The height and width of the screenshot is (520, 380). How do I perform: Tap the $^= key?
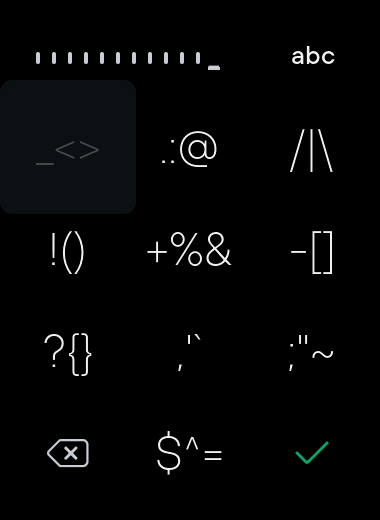(189, 453)
